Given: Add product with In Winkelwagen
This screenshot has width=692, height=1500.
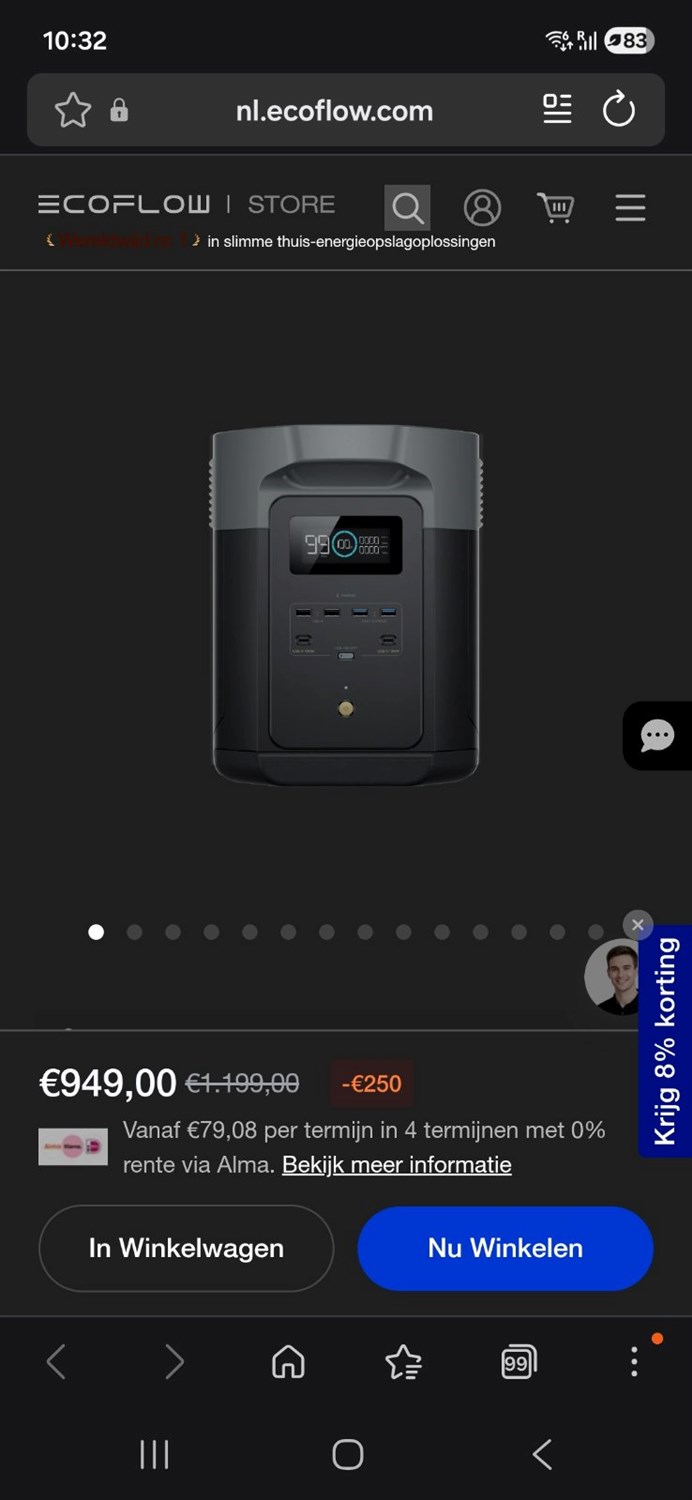Looking at the screenshot, I should (186, 1248).
